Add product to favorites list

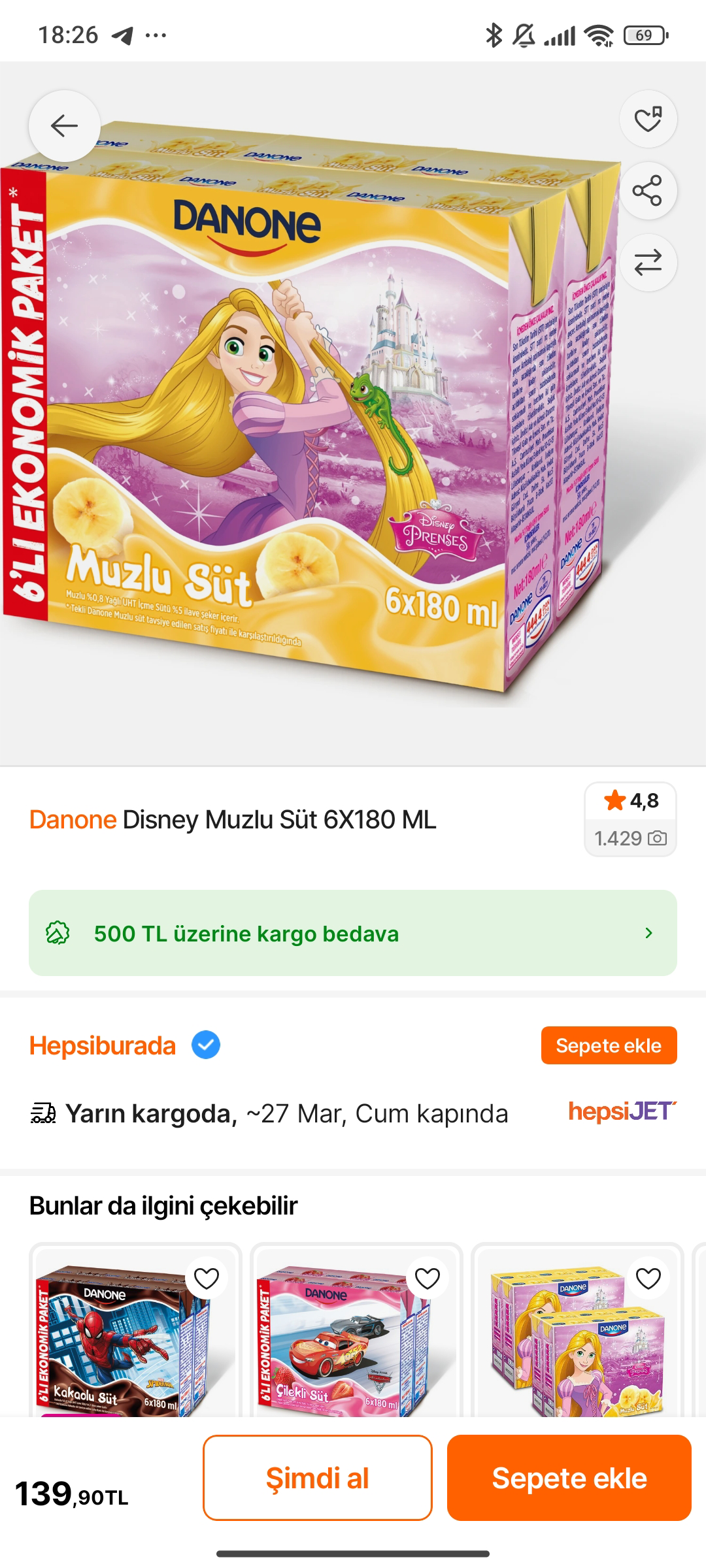pos(648,119)
